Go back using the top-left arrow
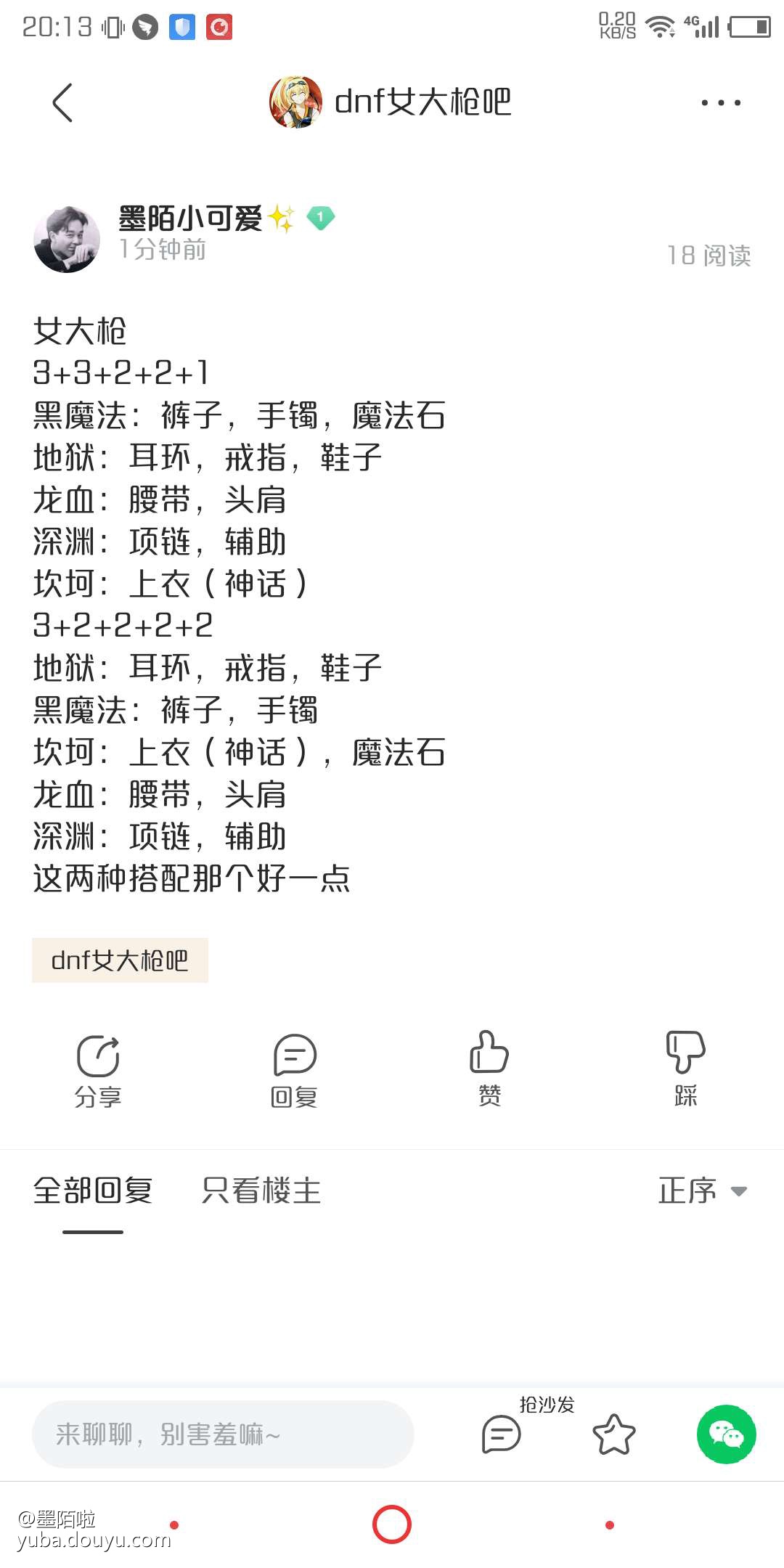 (x=63, y=102)
